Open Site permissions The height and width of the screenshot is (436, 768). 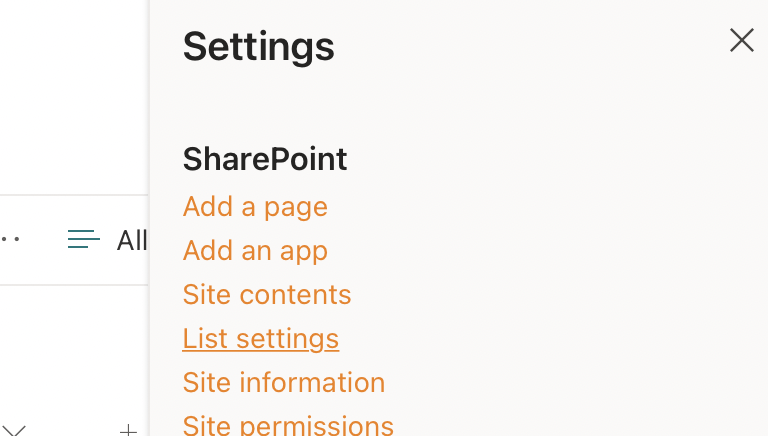pos(288,425)
